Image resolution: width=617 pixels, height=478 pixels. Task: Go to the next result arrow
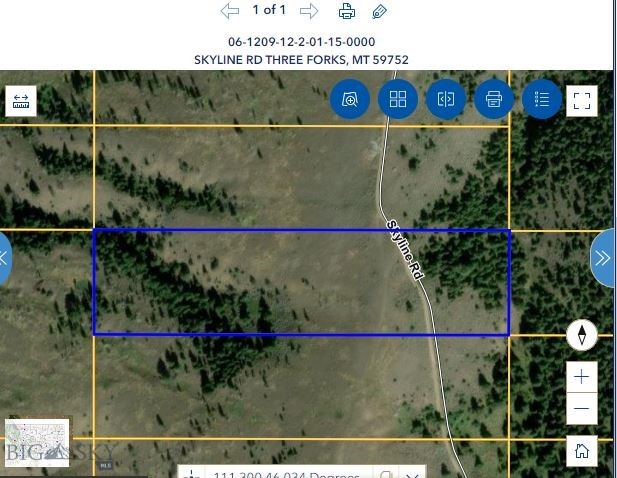(309, 11)
